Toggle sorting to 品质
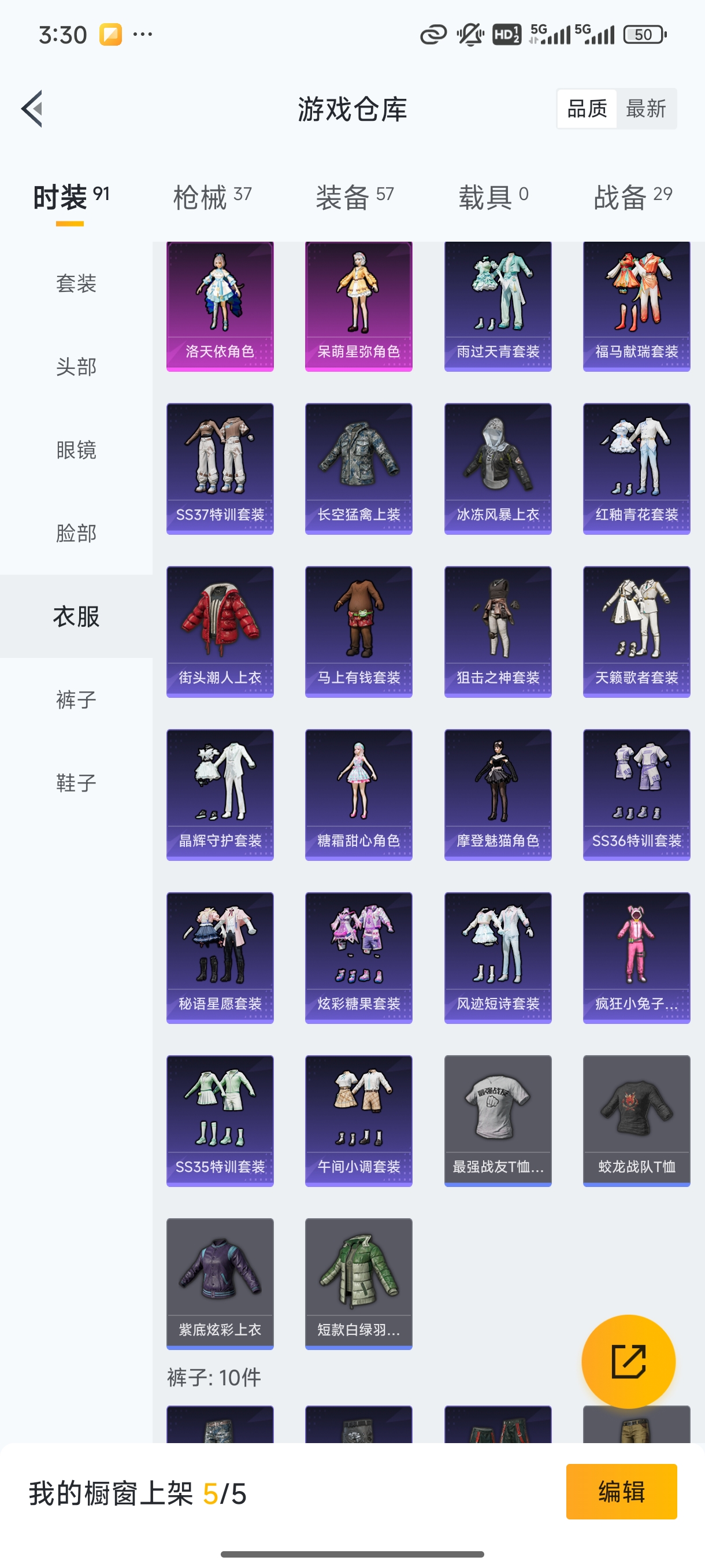The image size is (705, 1568). (587, 108)
